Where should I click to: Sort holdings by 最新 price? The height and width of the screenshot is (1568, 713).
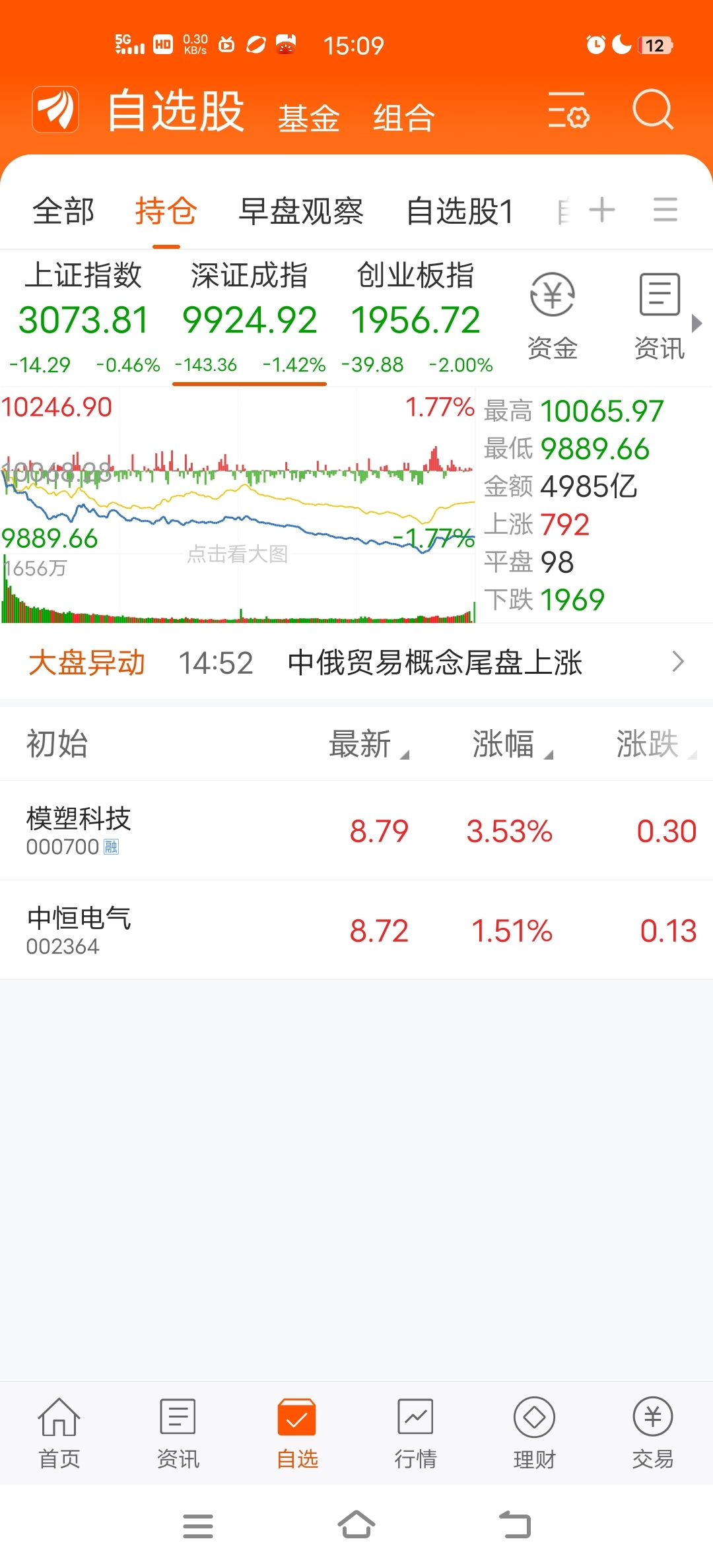point(368,744)
